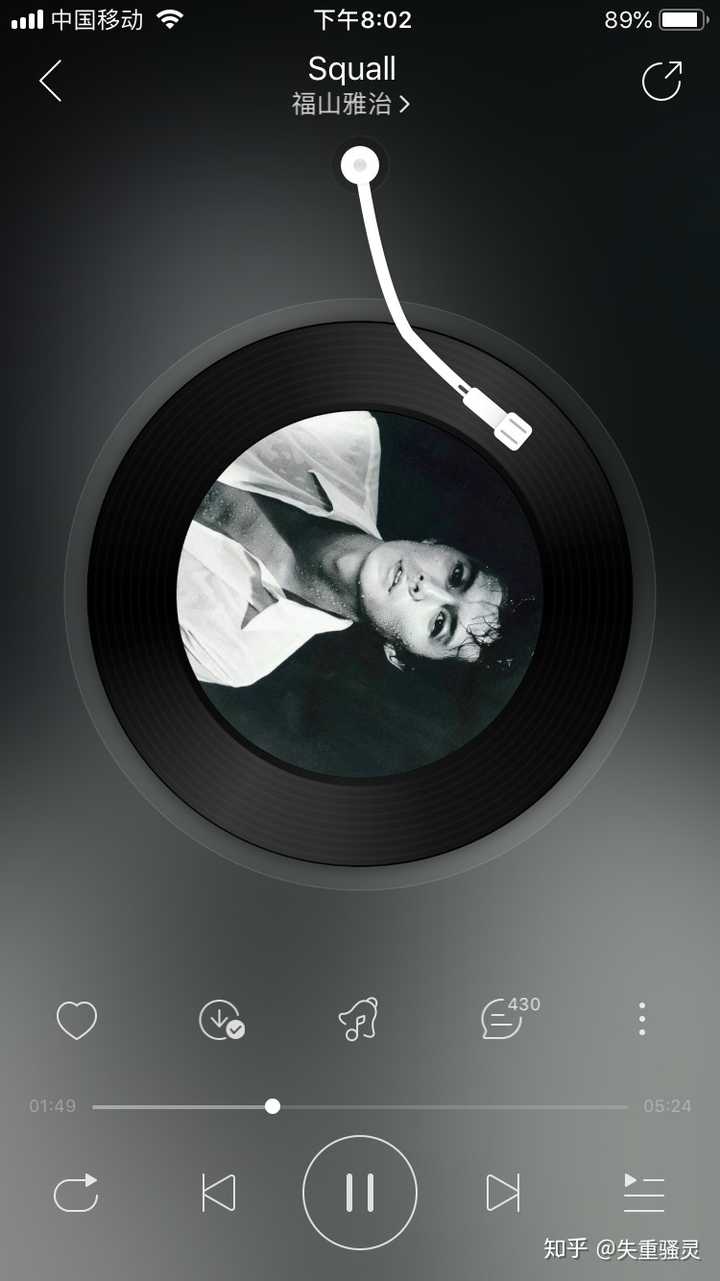Skip to the next track
This screenshot has width=720, height=1281.
[503, 1193]
